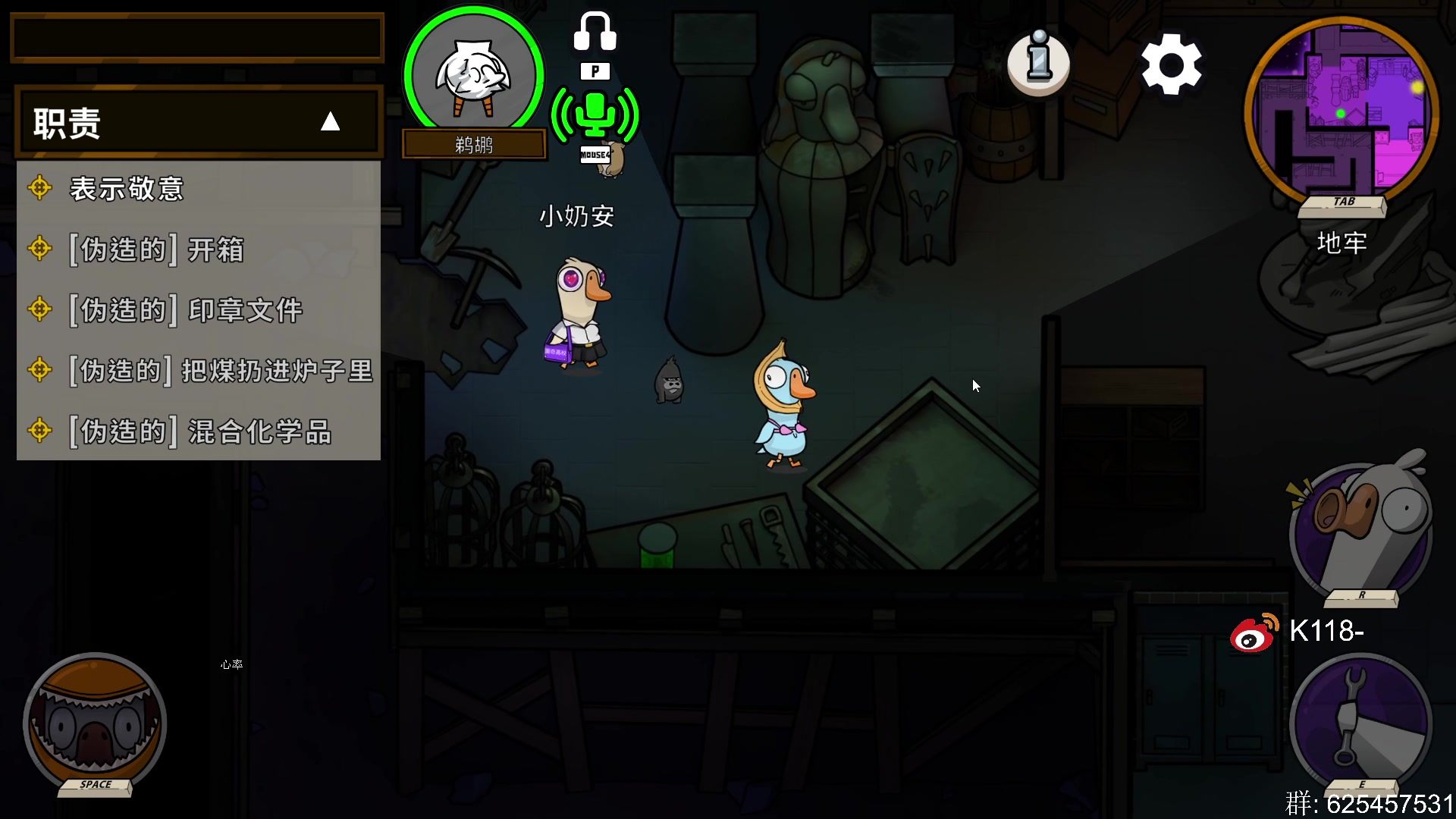Toggle the headphones audio icon
1456x819 pixels.
point(595,32)
